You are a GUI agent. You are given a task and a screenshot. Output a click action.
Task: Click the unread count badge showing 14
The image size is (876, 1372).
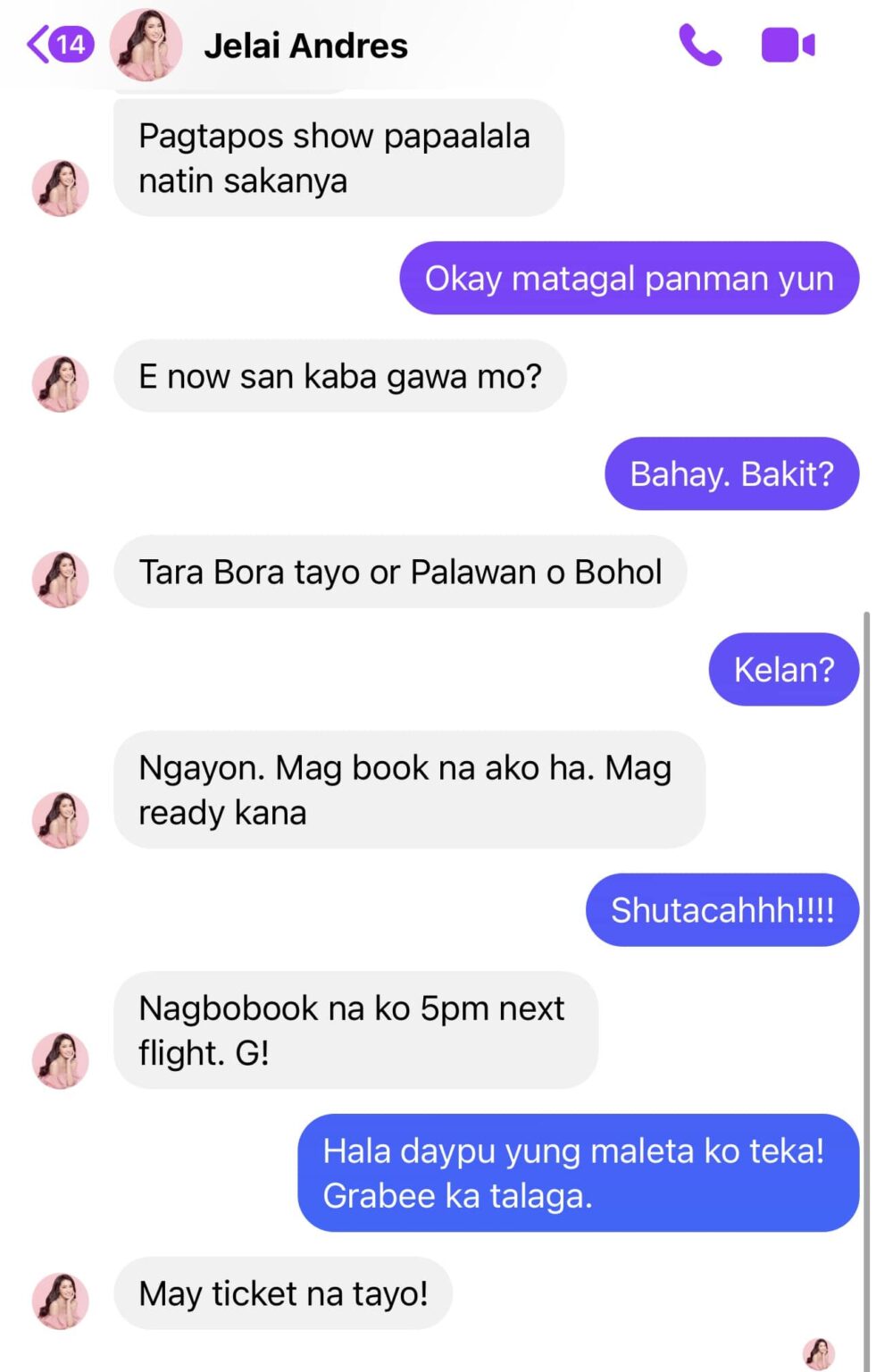pos(68,43)
